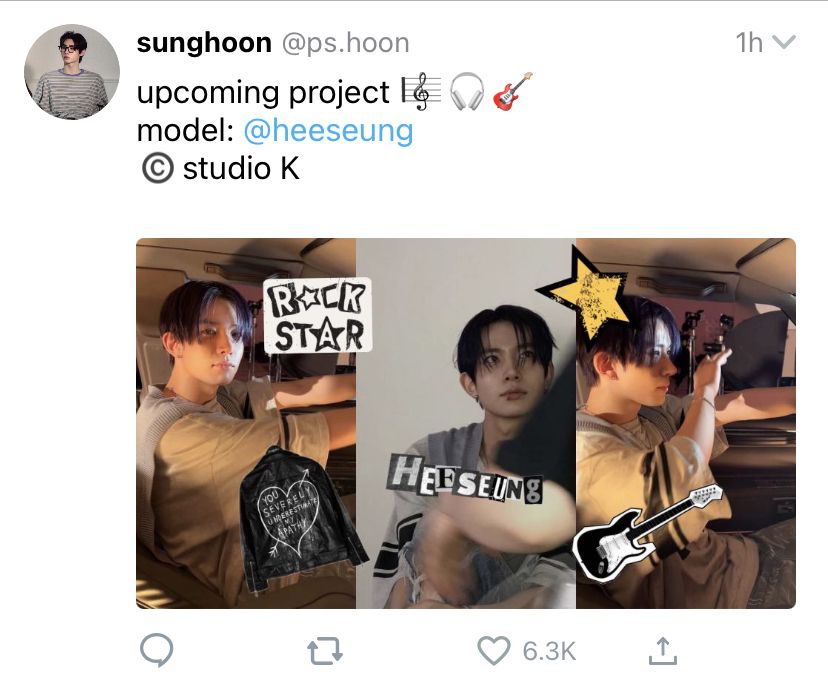Open the @heeseung mention link
The width and height of the screenshot is (828, 683).
(328, 130)
